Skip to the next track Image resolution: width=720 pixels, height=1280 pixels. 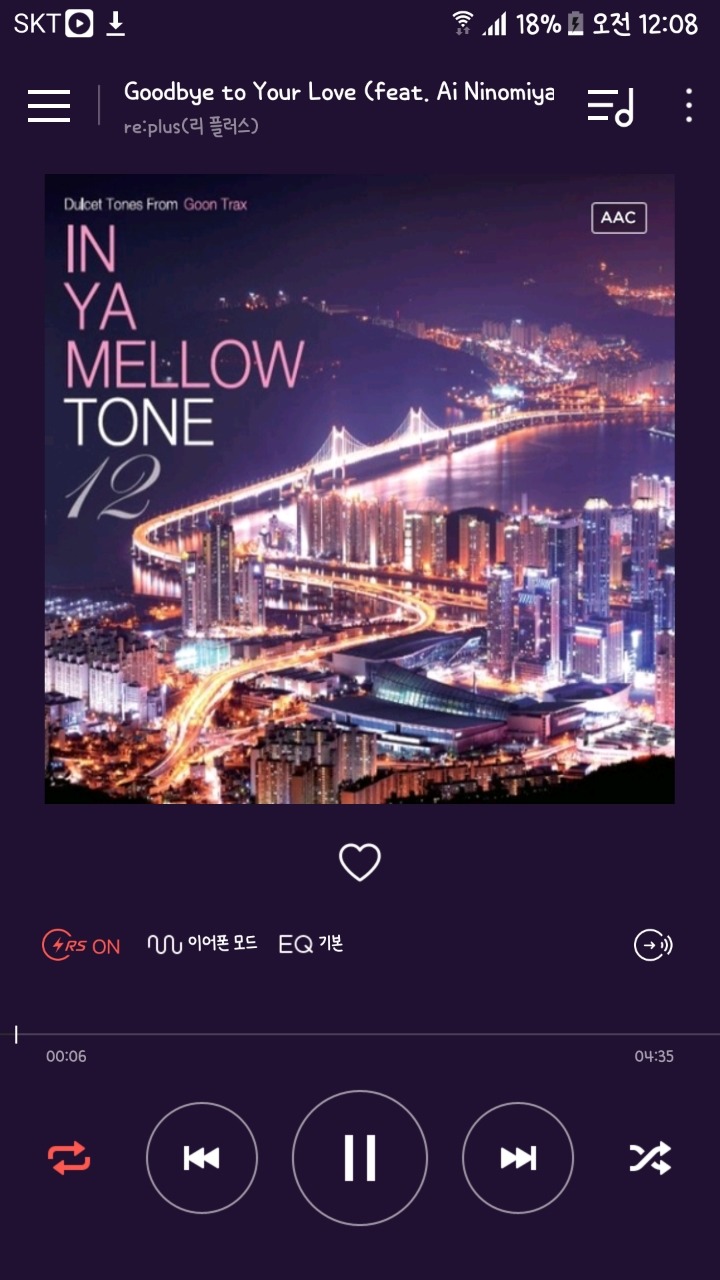[518, 1158]
